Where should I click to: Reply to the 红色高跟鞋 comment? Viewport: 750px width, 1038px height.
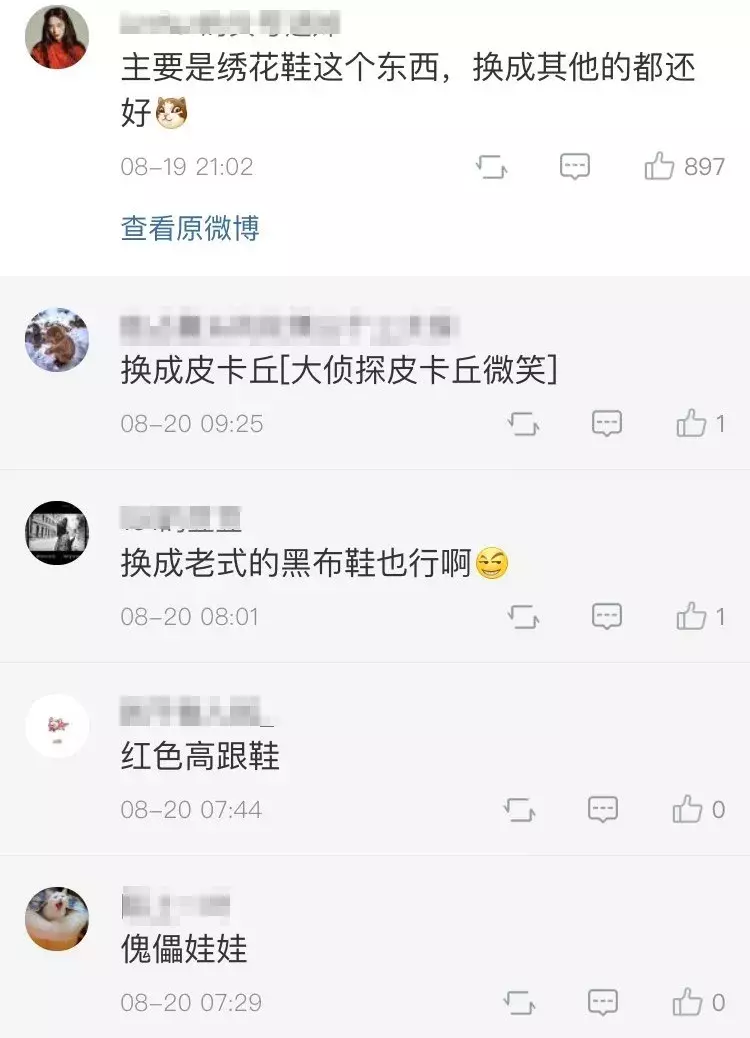(x=603, y=809)
